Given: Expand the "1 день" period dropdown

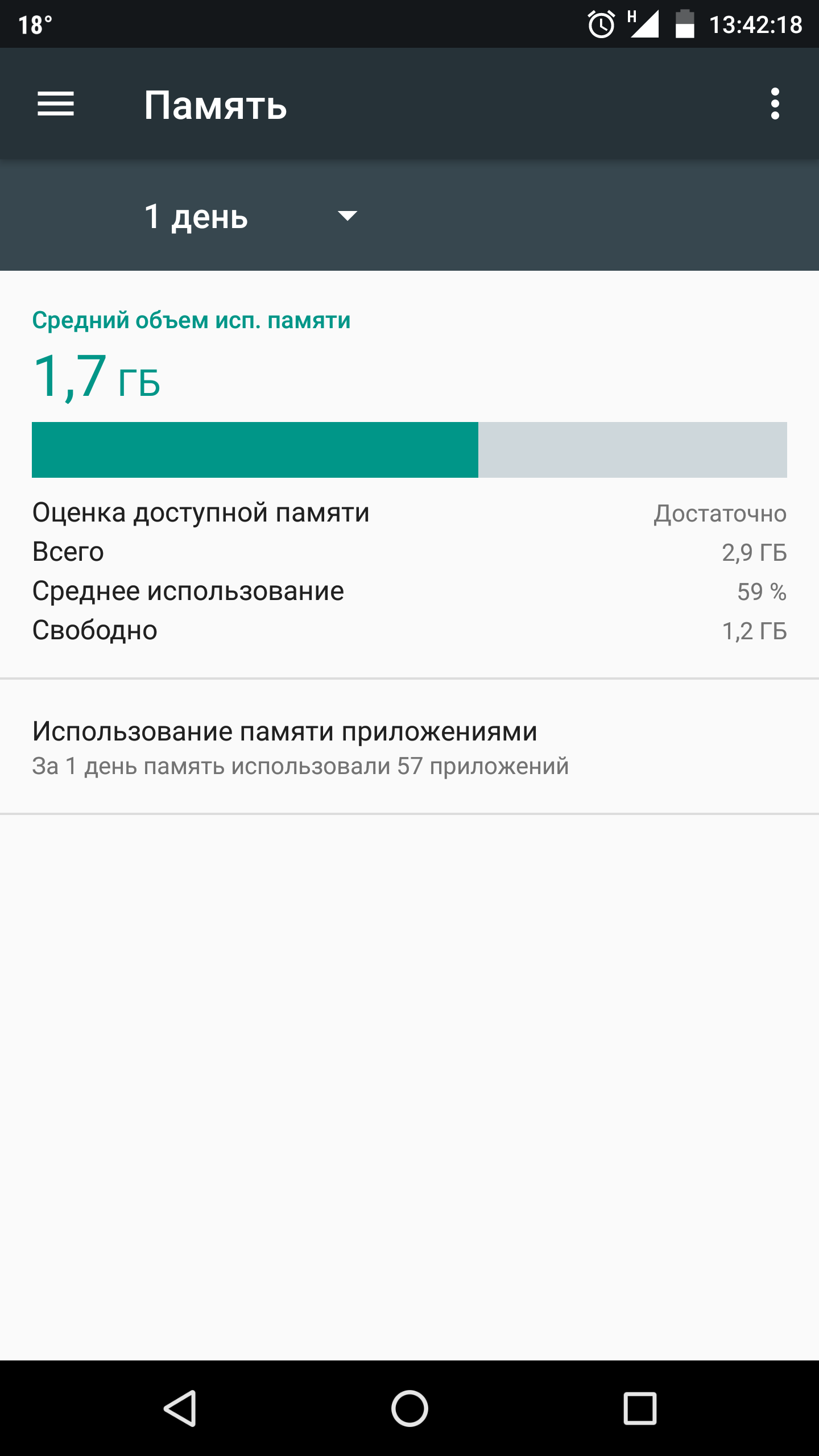Looking at the screenshot, I should [x=251, y=216].
